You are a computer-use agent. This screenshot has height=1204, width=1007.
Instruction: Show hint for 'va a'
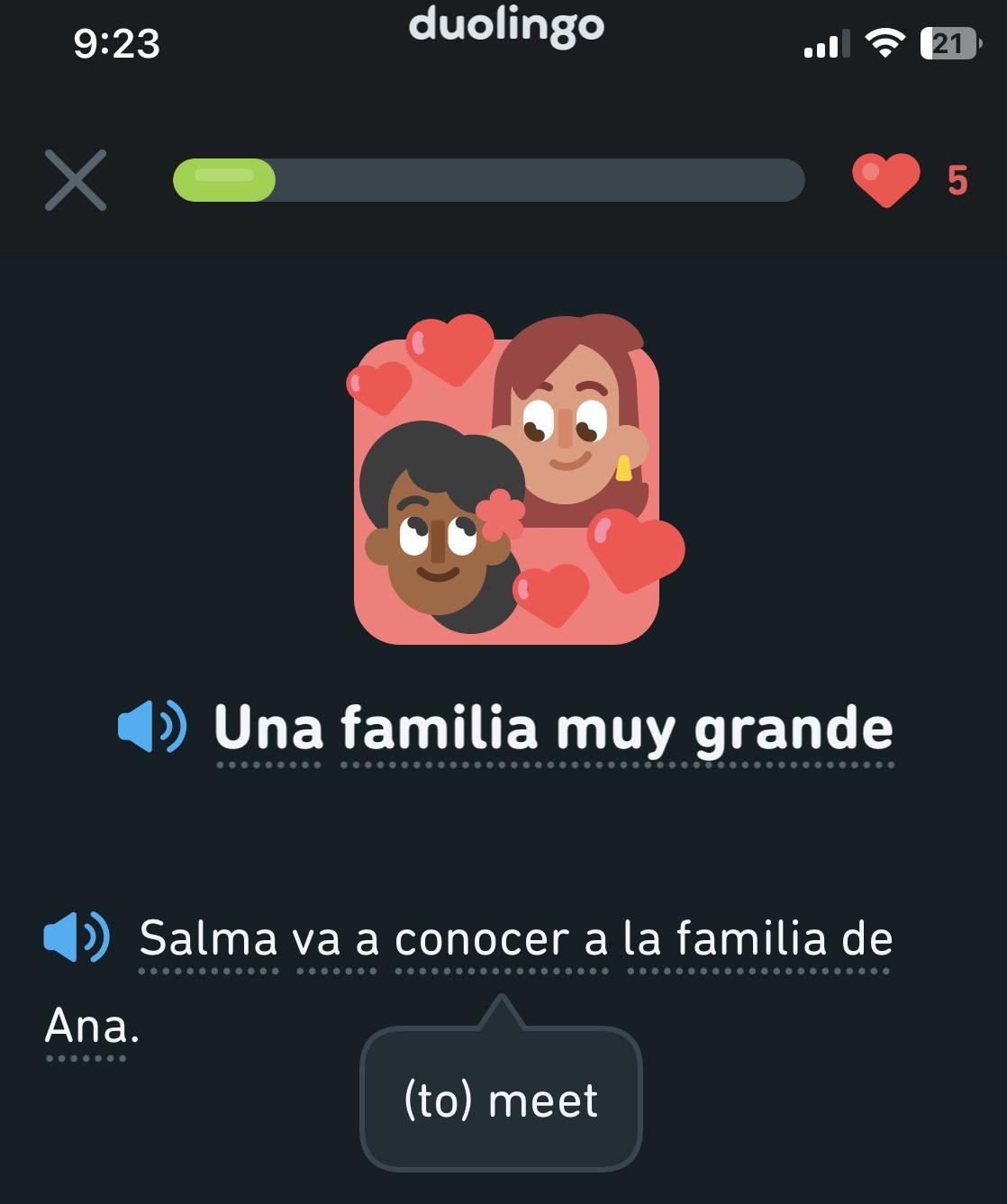coord(335,938)
